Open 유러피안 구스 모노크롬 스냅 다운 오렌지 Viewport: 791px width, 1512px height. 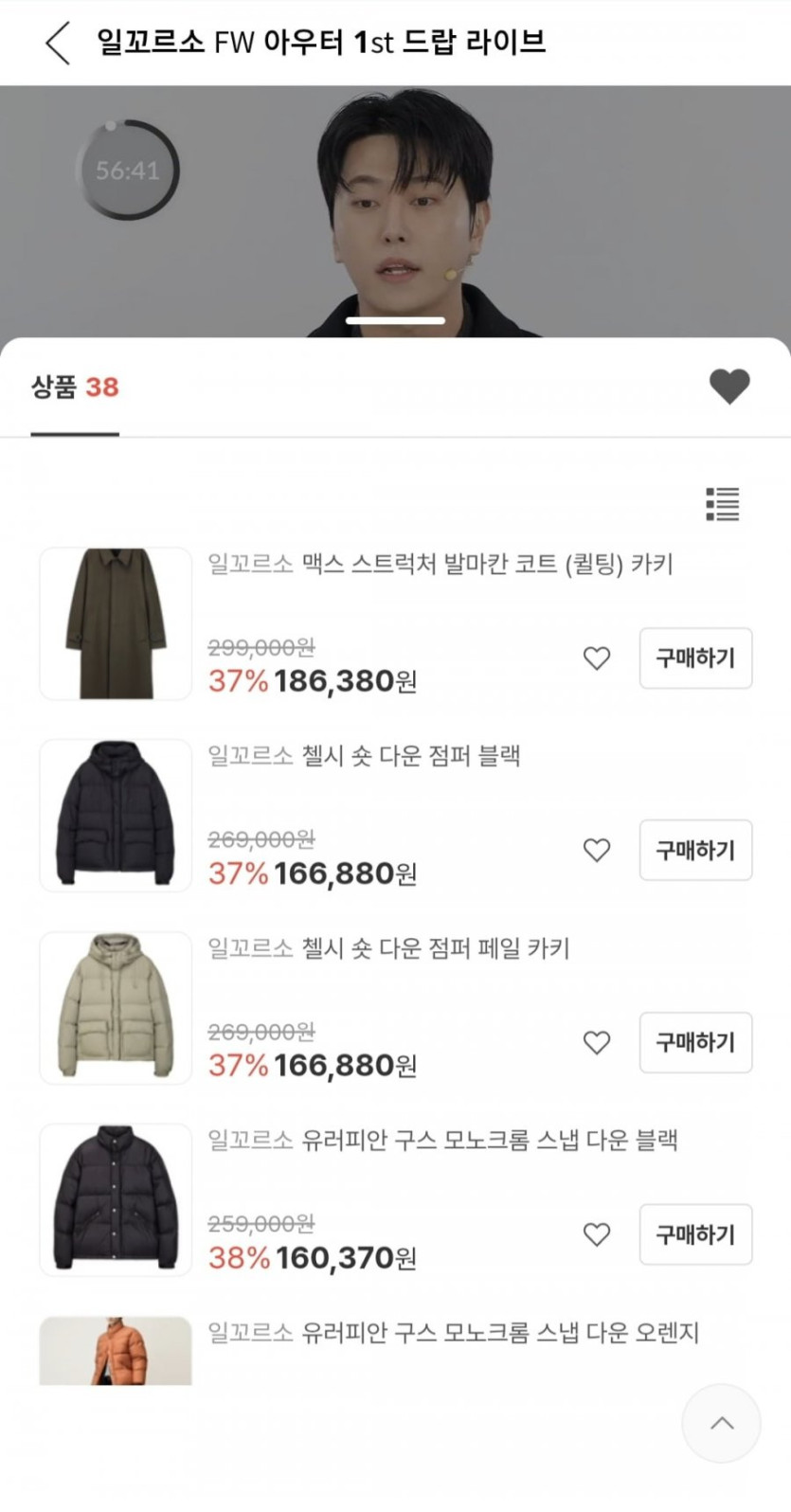coord(453,1333)
